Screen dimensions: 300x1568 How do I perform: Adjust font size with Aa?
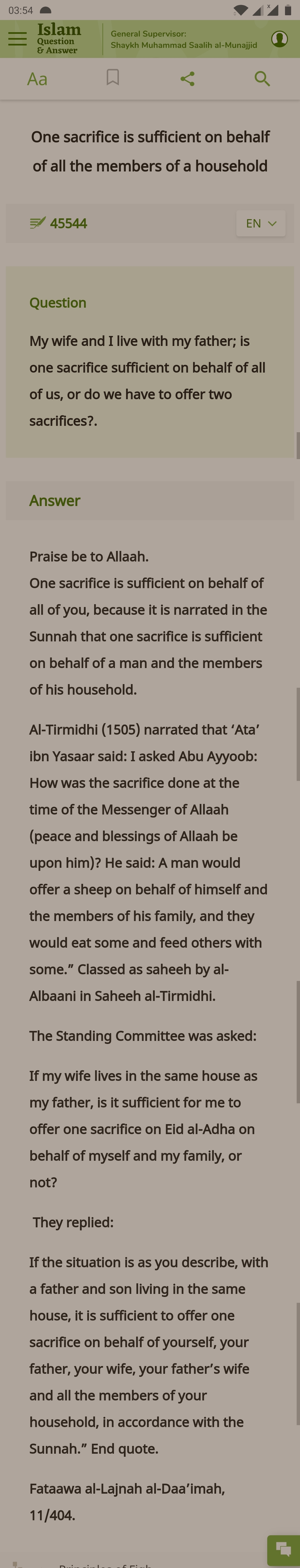pyautogui.click(x=37, y=79)
